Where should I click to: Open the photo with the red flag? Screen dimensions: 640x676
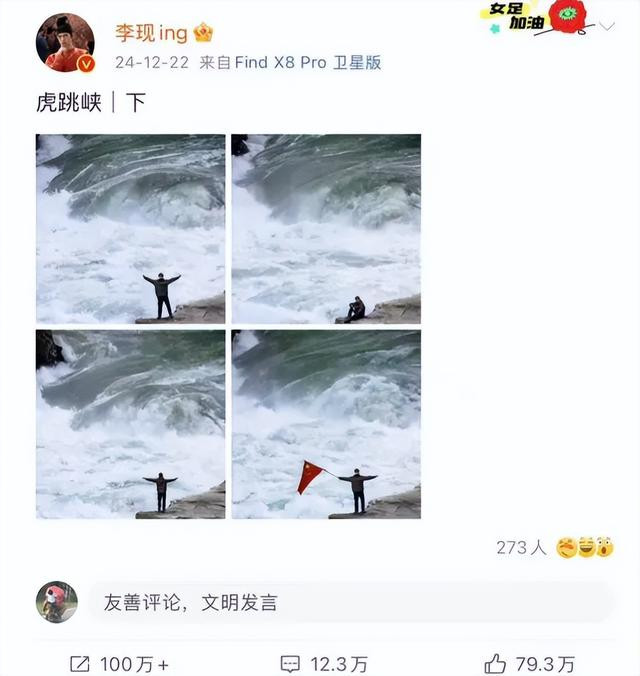click(x=326, y=424)
